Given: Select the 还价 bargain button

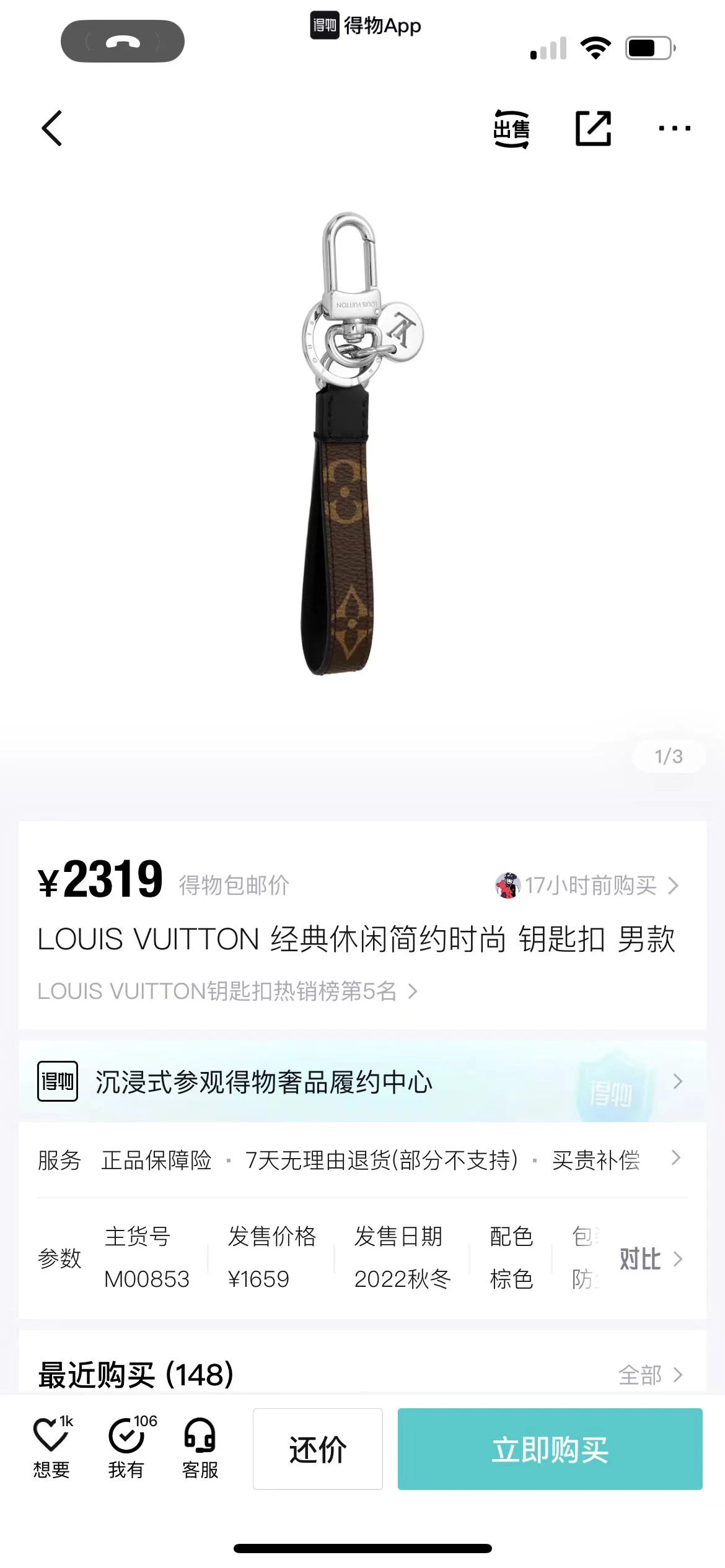Looking at the screenshot, I should 318,1449.
